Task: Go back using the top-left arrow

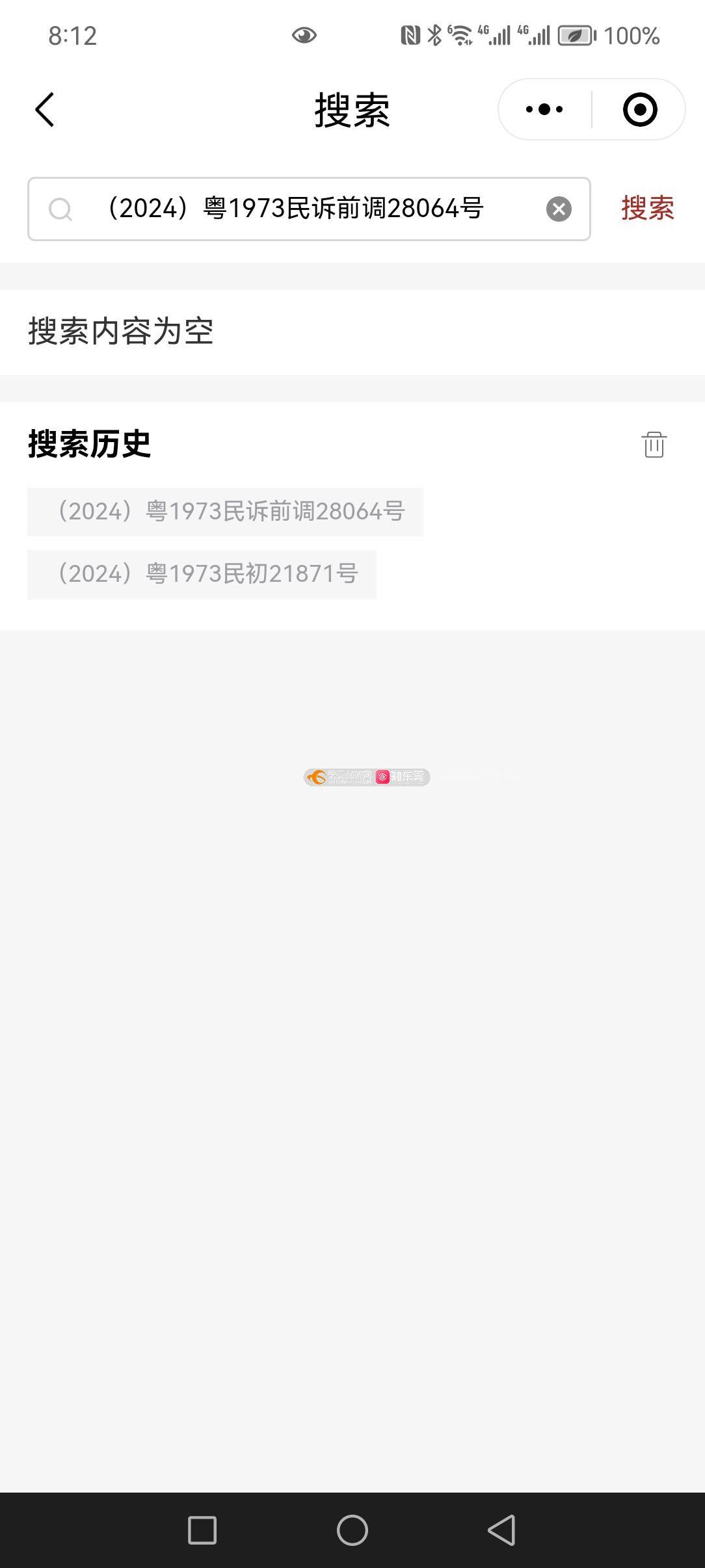Action: 44,109
